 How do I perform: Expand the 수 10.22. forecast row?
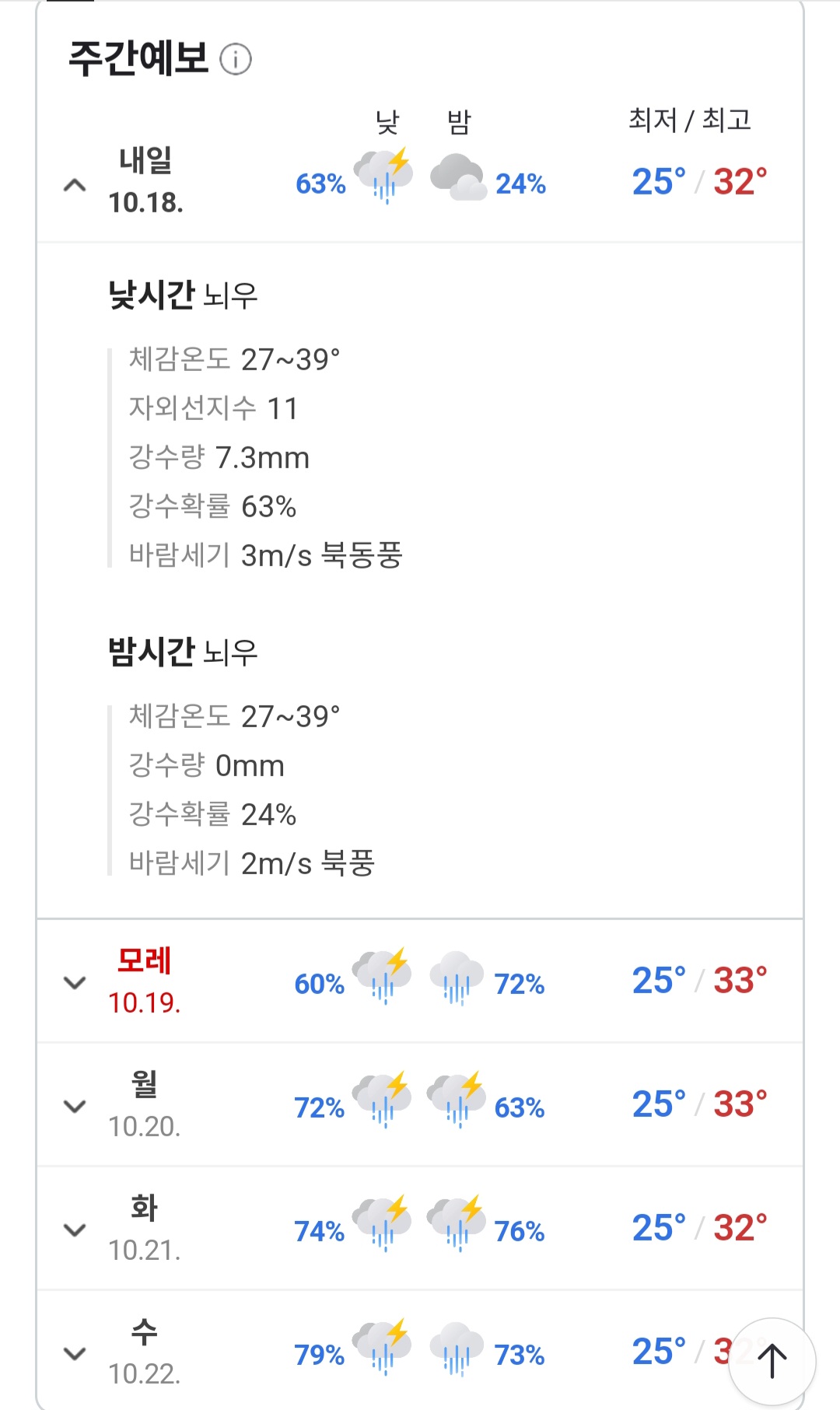(x=75, y=1353)
